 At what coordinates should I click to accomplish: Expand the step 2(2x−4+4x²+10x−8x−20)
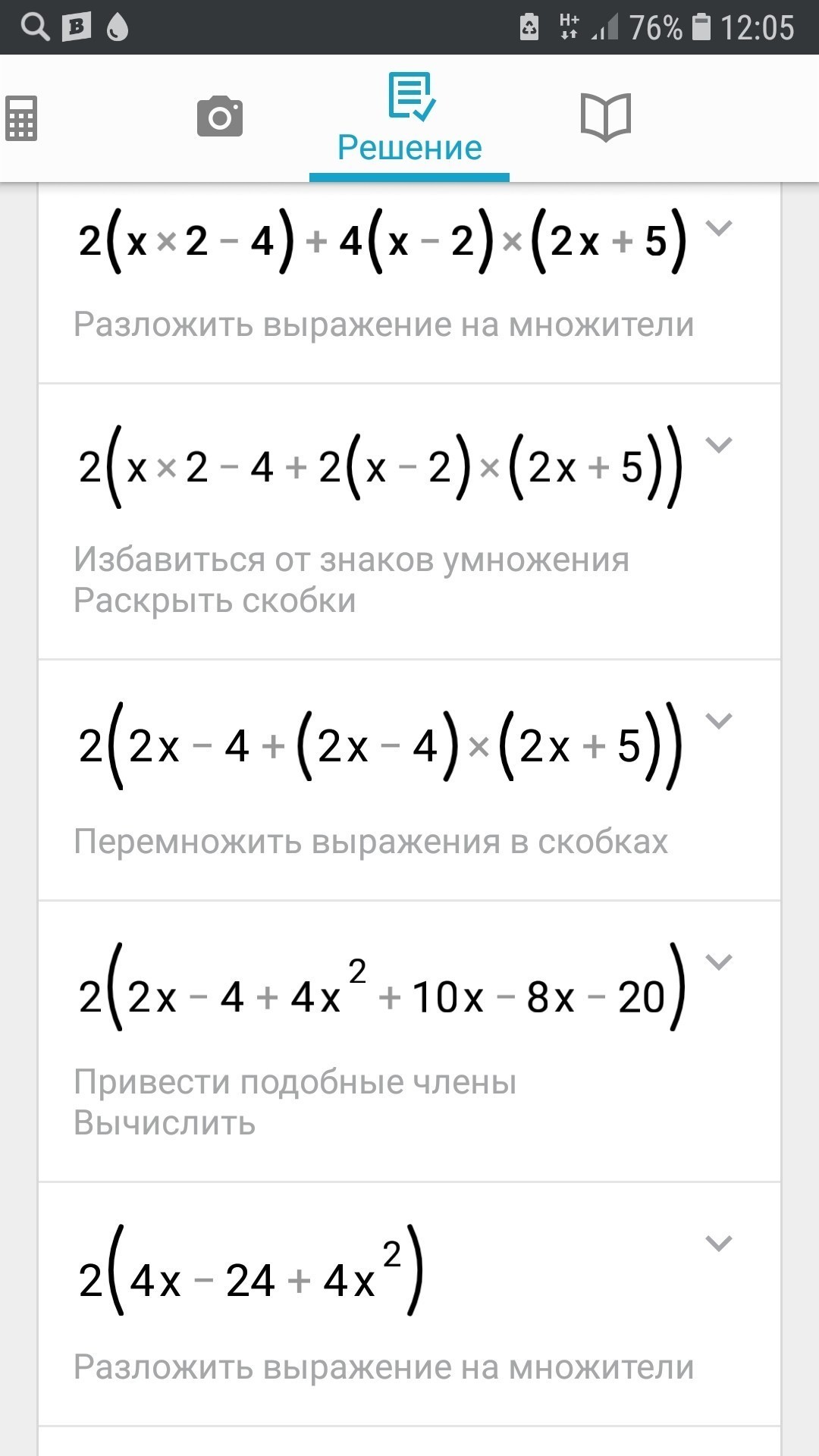pyautogui.click(x=718, y=962)
